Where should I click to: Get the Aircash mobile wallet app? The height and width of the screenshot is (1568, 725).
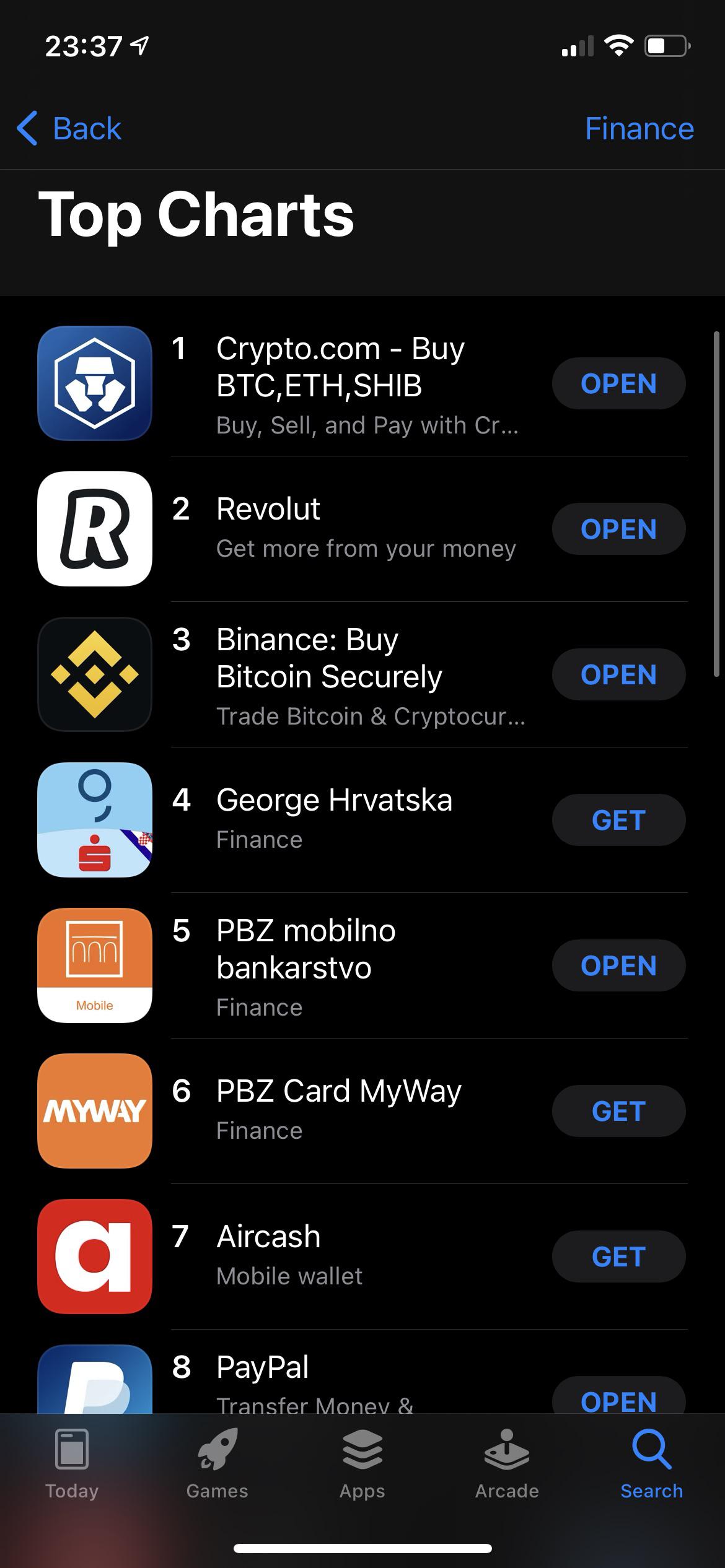pos(618,1257)
